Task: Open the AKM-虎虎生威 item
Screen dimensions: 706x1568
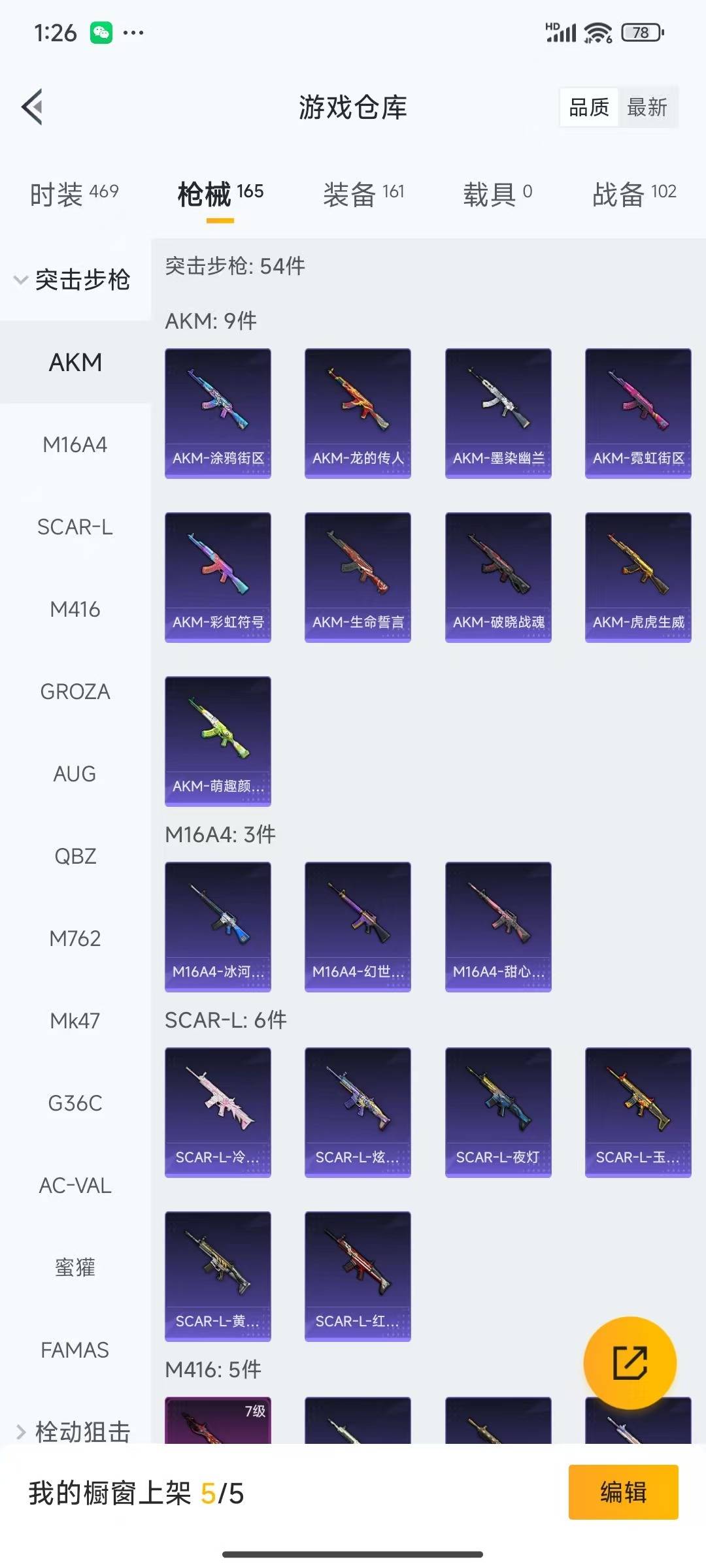Action: coord(638,577)
